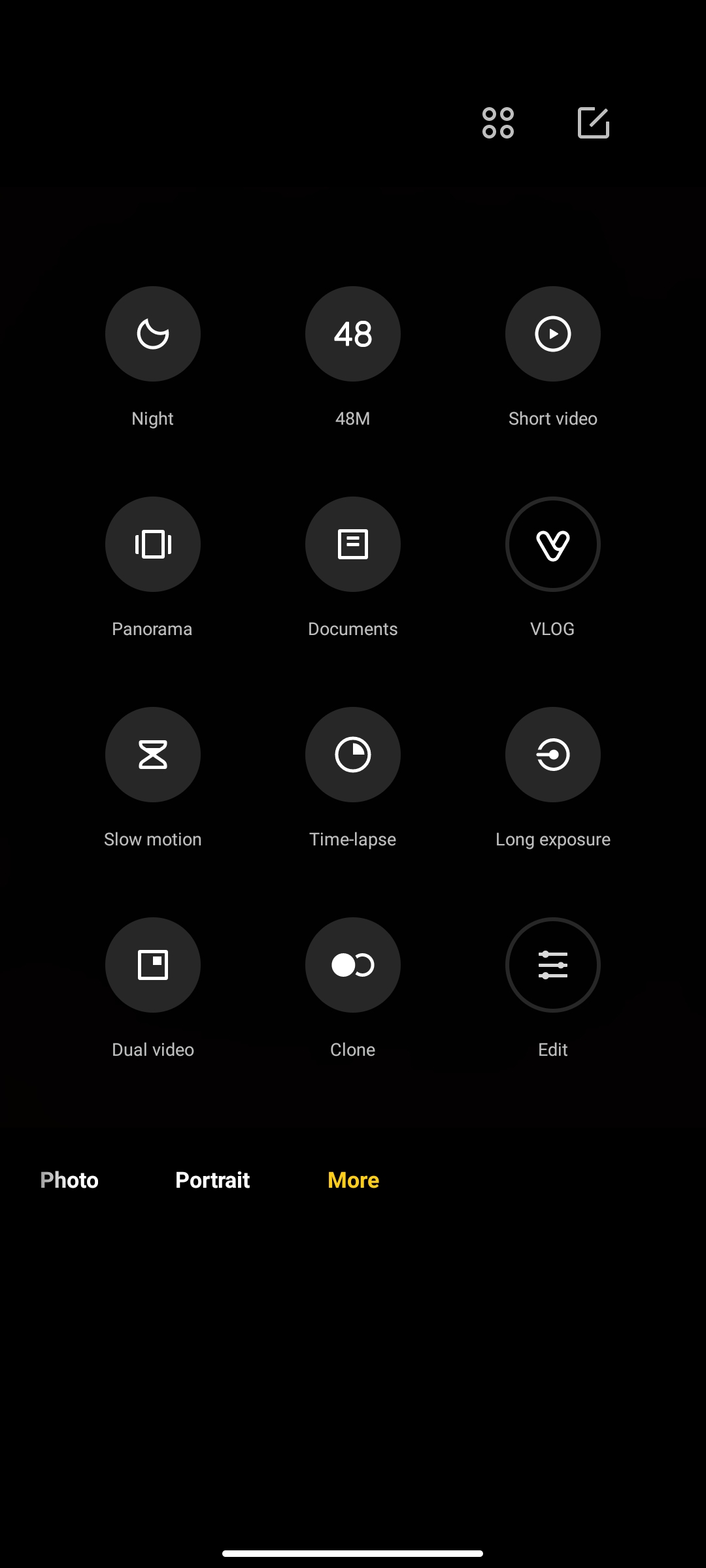Tap the edit pencil icon at top
Image resolution: width=706 pixels, height=1568 pixels.
(594, 123)
